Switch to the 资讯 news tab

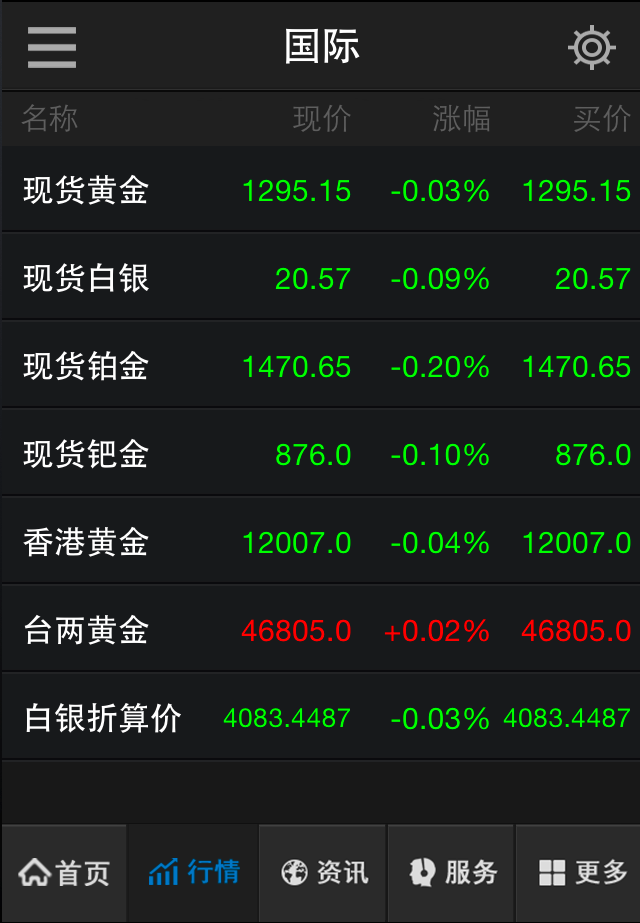point(323,872)
